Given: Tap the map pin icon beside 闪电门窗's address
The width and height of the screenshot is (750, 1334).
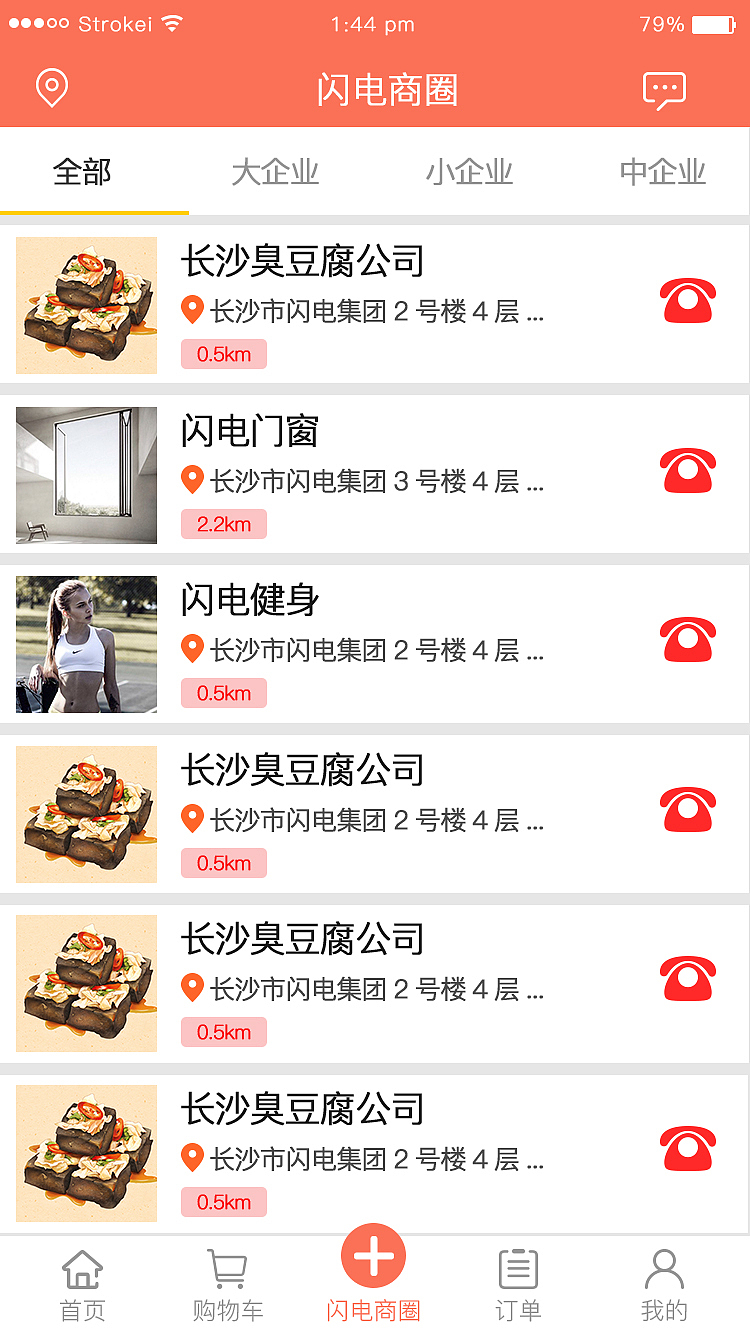Looking at the screenshot, I should [x=193, y=481].
